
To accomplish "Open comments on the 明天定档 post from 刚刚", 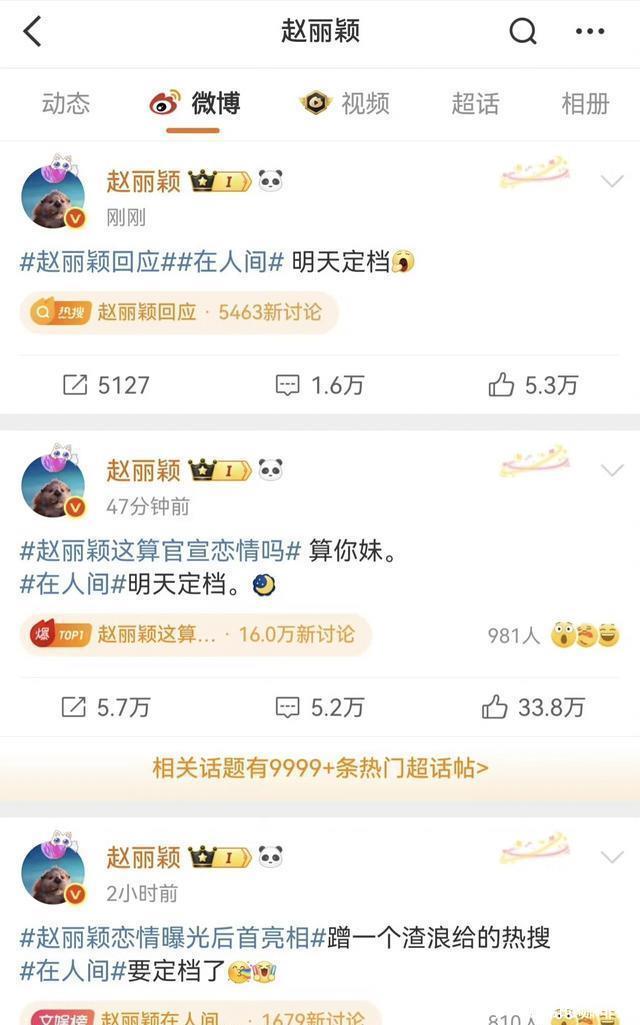I will point(319,385).
